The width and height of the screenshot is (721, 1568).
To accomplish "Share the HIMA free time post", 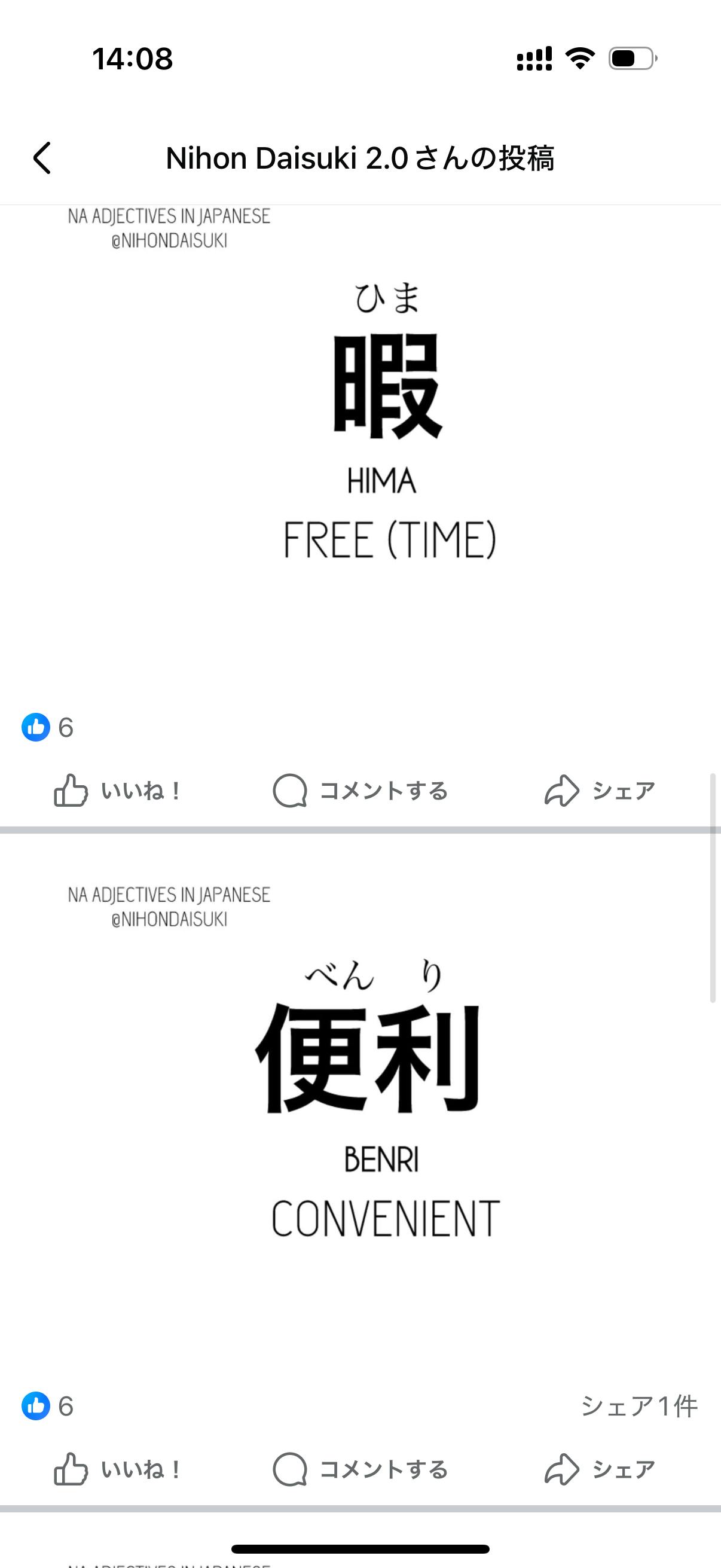I will 599,791.
